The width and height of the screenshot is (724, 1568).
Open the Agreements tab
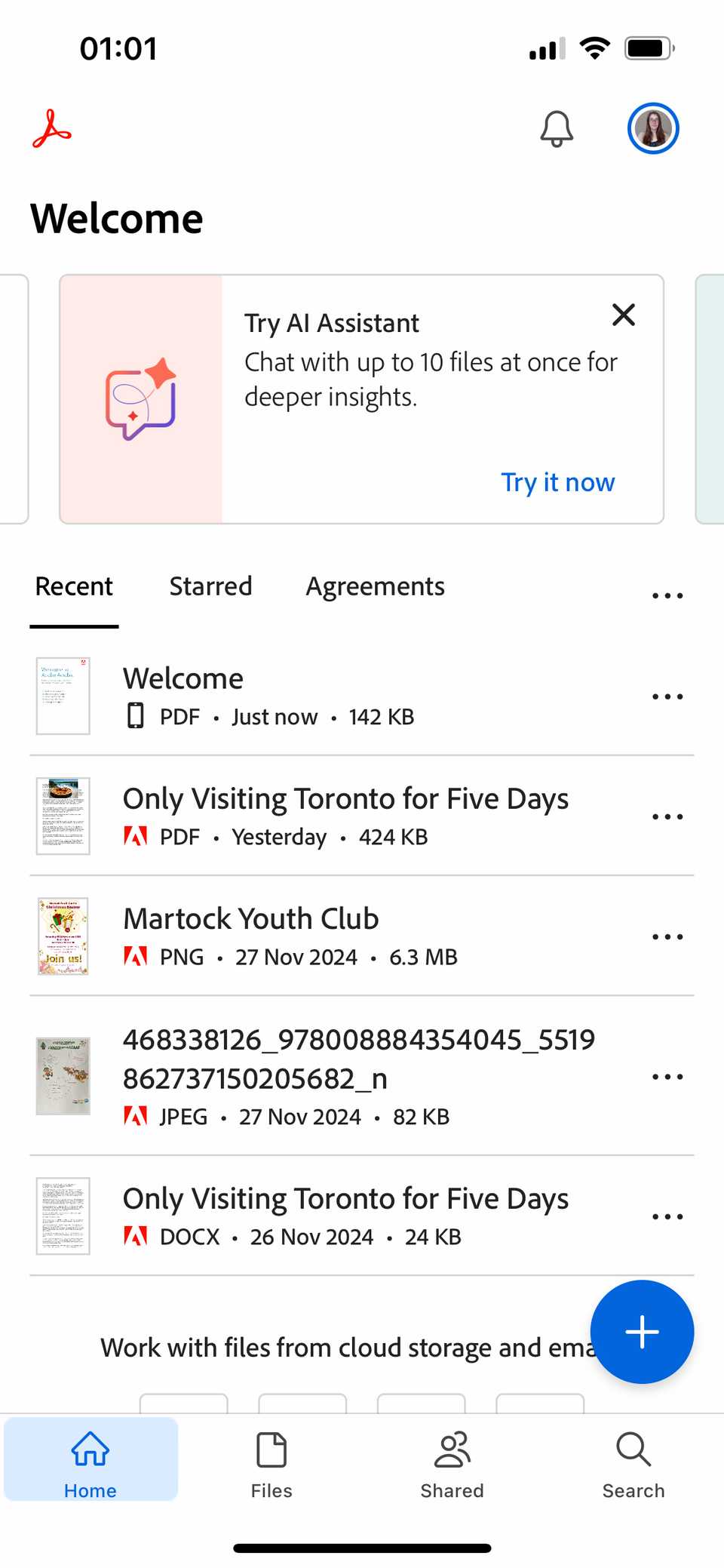point(374,586)
